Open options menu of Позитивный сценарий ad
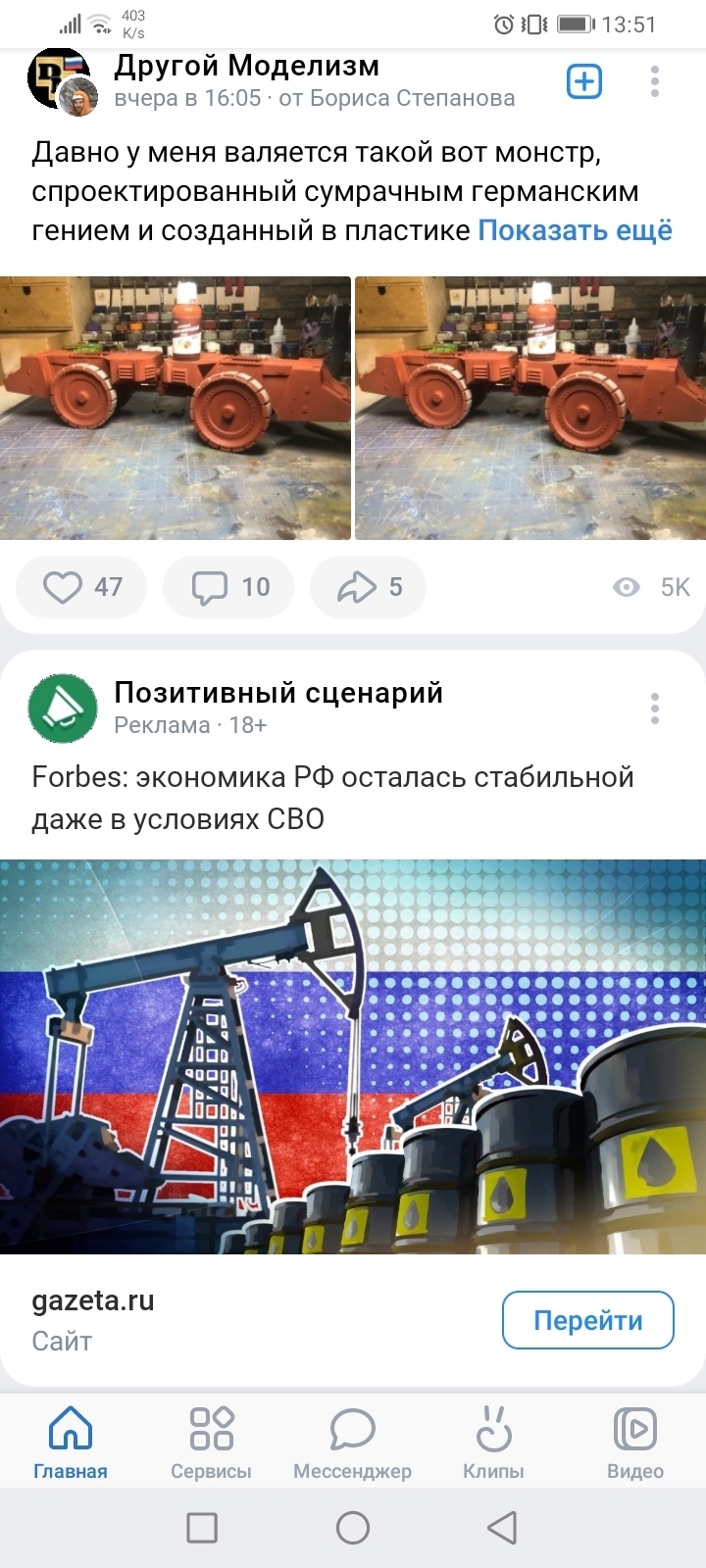 [x=655, y=709]
